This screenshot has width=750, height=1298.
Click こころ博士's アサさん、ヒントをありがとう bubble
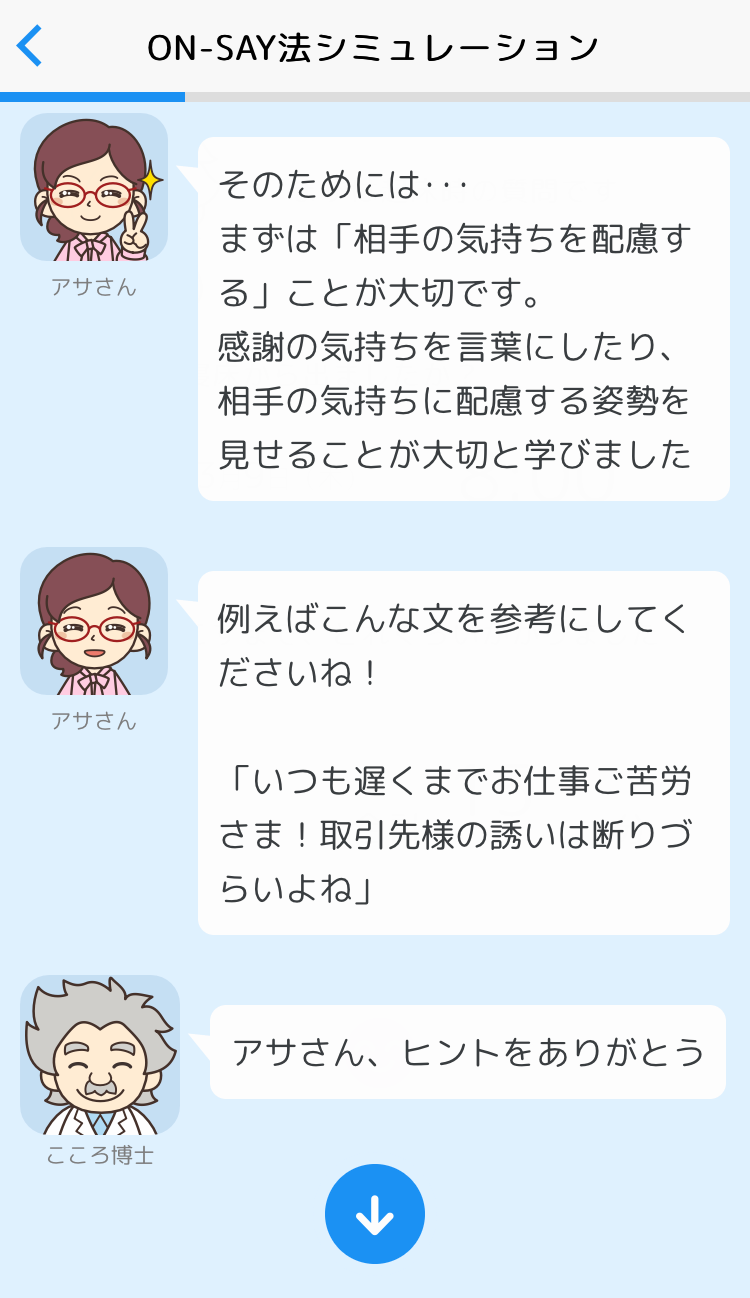click(465, 1050)
